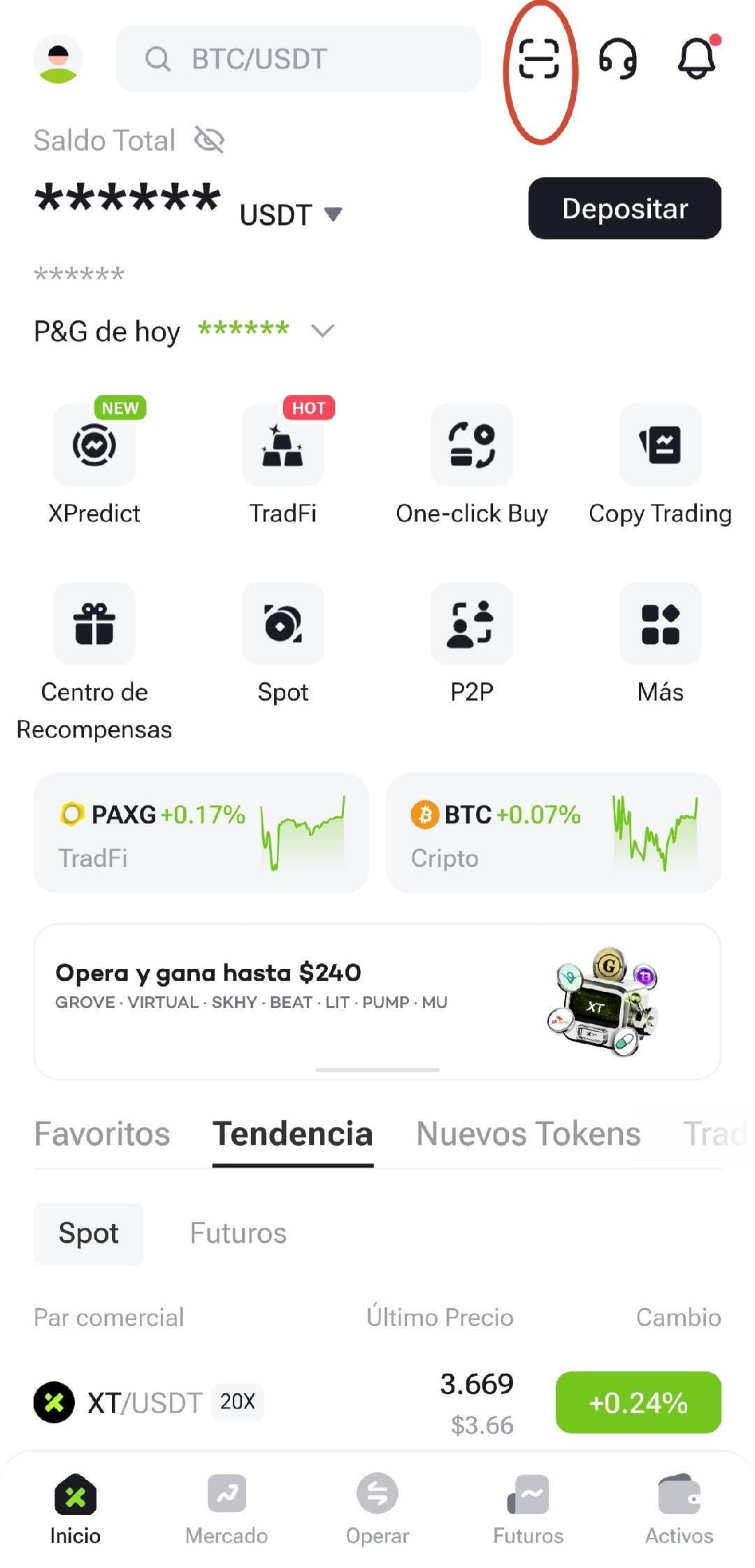Tap the BTC/USDT search field

tap(298, 59)
